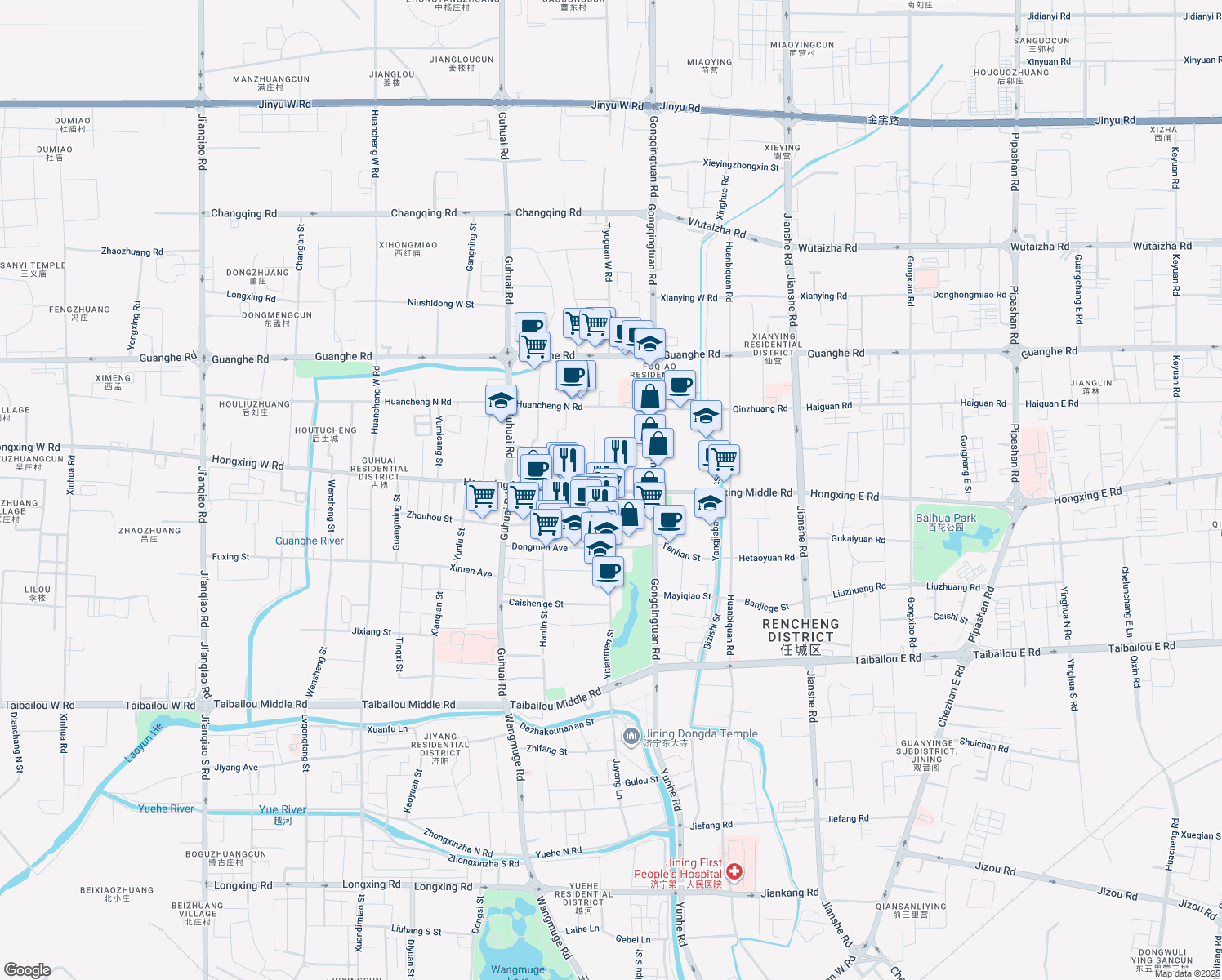
Task: Open the school marker beside Qinzhuang Rd
Action: pyautogui.click(x=706, y=416)
